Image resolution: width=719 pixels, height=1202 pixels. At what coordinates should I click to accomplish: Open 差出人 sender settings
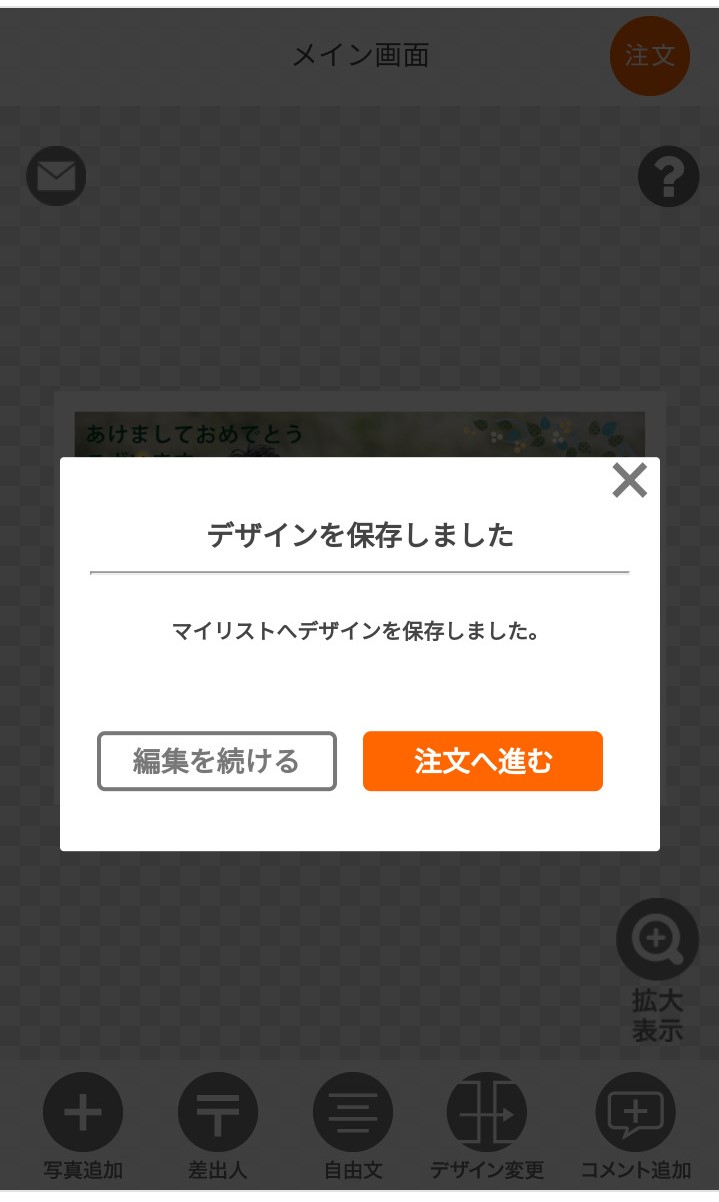[217, 1113]
